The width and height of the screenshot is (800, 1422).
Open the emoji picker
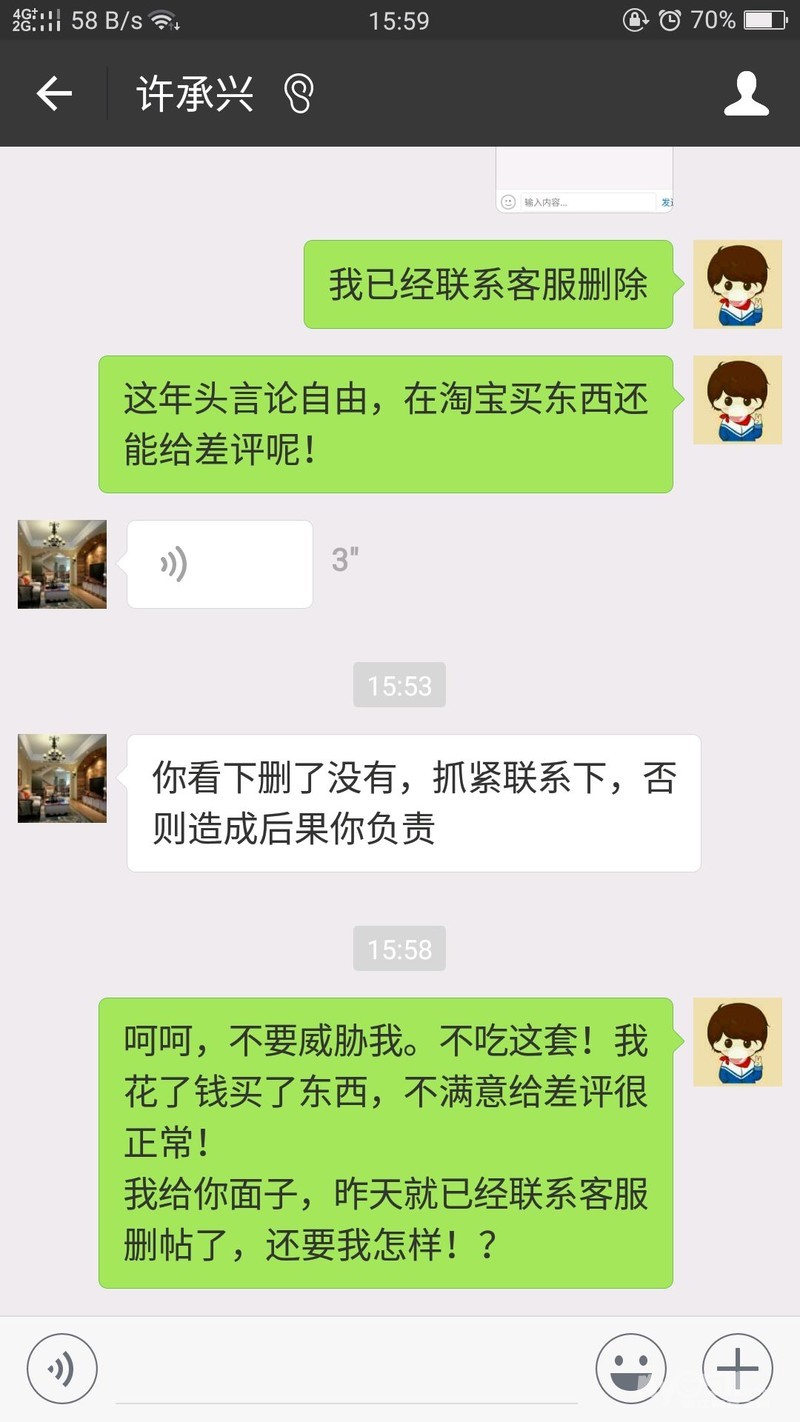click(x=631, y=1369)
